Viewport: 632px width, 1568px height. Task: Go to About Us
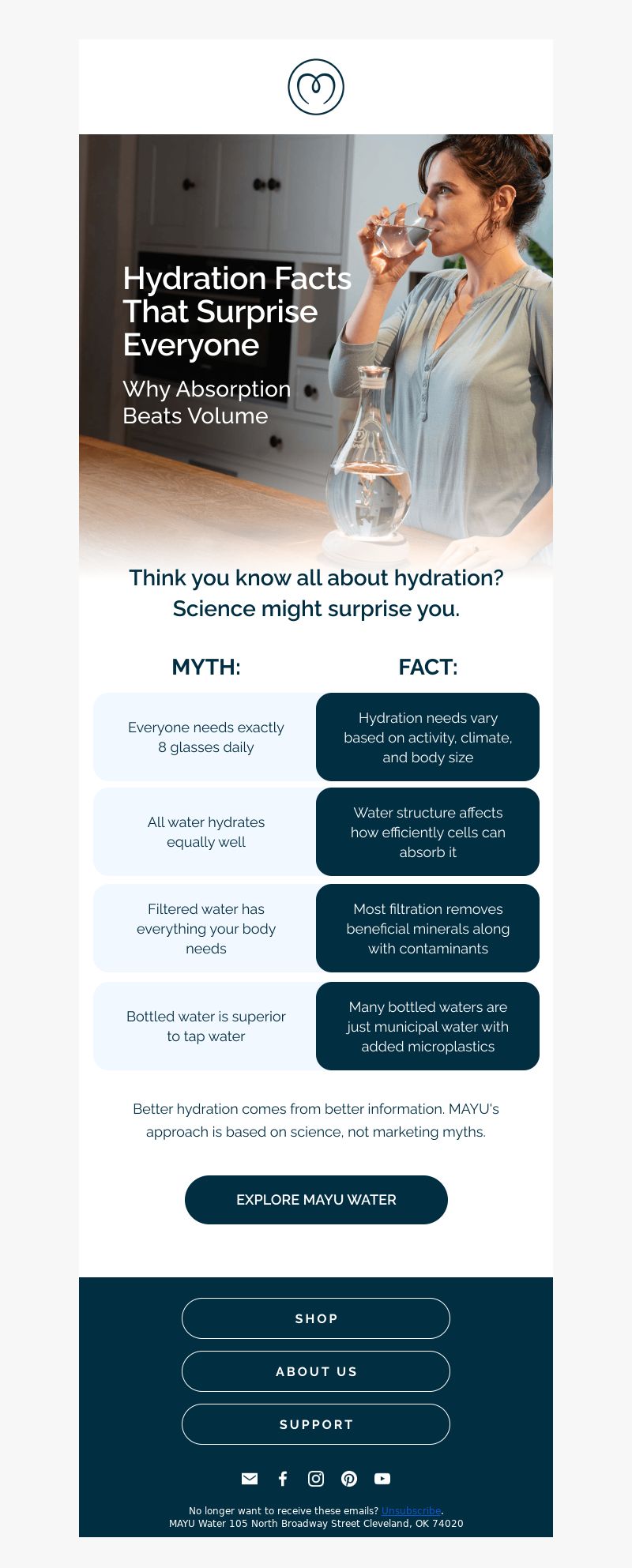click(316, 1371)
